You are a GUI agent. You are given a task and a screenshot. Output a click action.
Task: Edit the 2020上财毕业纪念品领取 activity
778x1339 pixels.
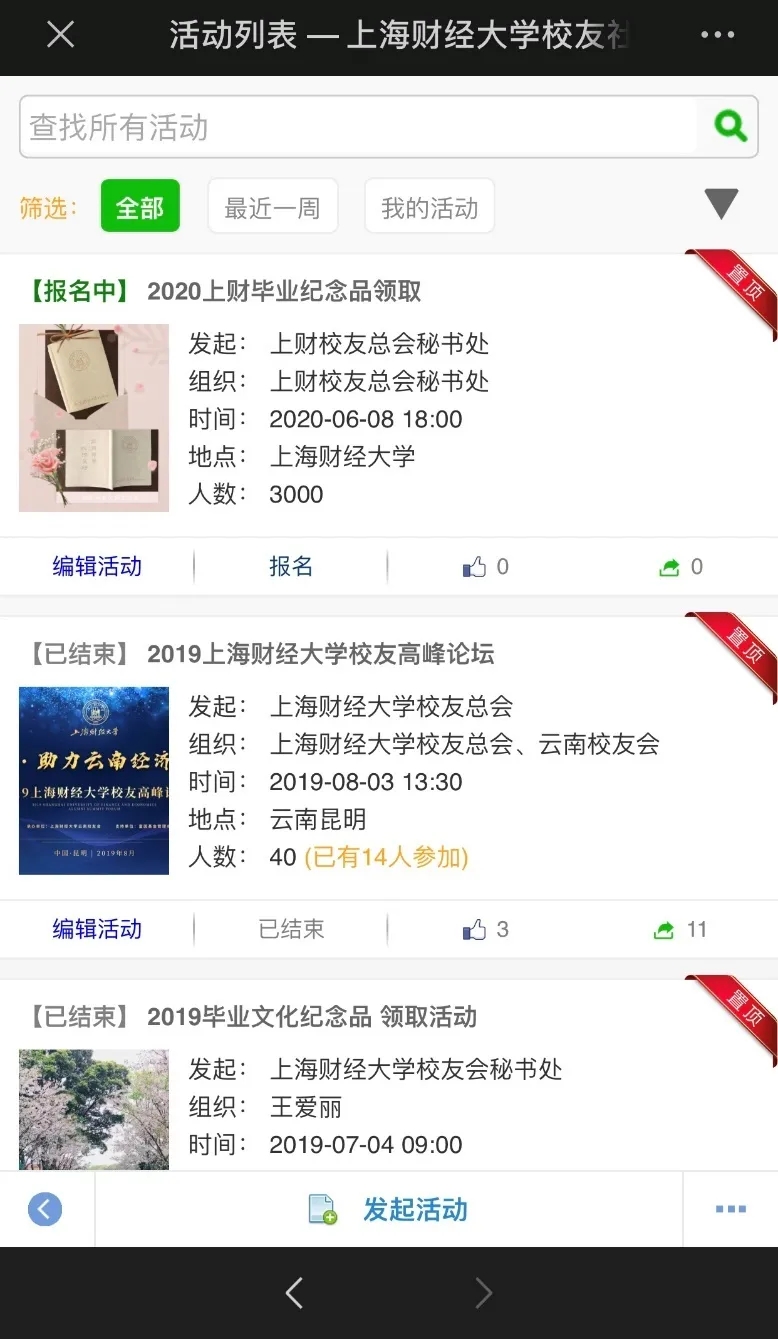(x=97, y=567)
